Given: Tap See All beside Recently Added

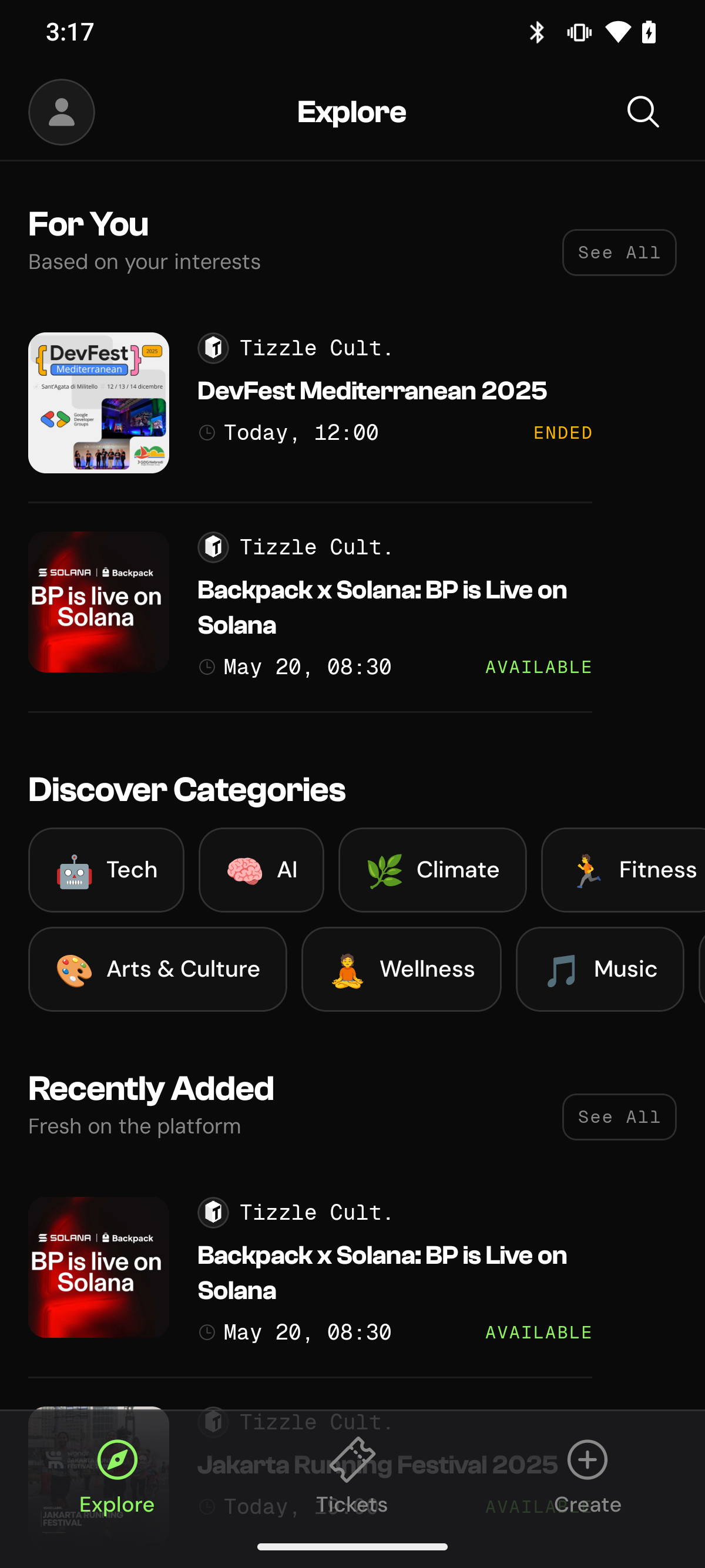Looking at the screenshot, I should tap(619, 1116).
